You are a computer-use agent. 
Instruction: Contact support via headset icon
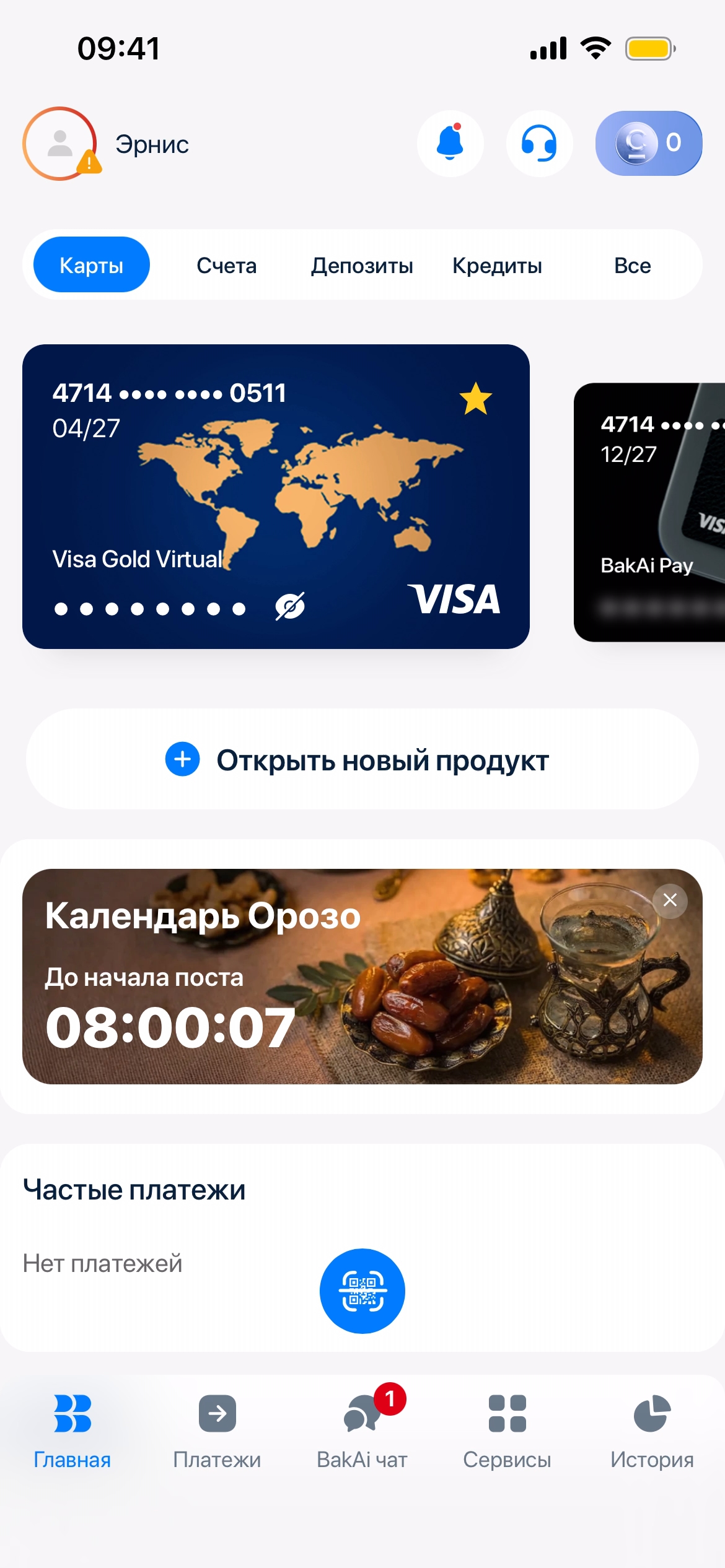[539, 144]
